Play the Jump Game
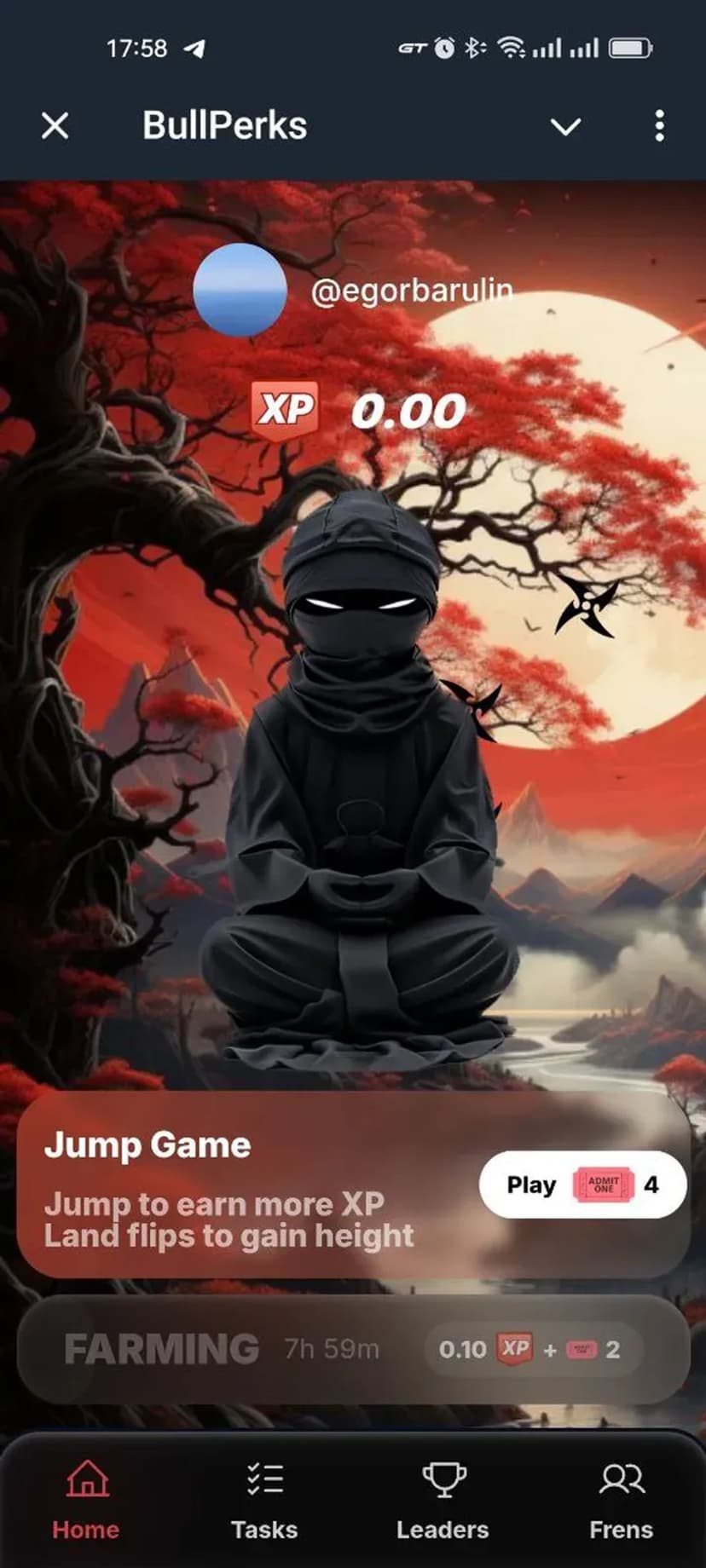 582,1185
